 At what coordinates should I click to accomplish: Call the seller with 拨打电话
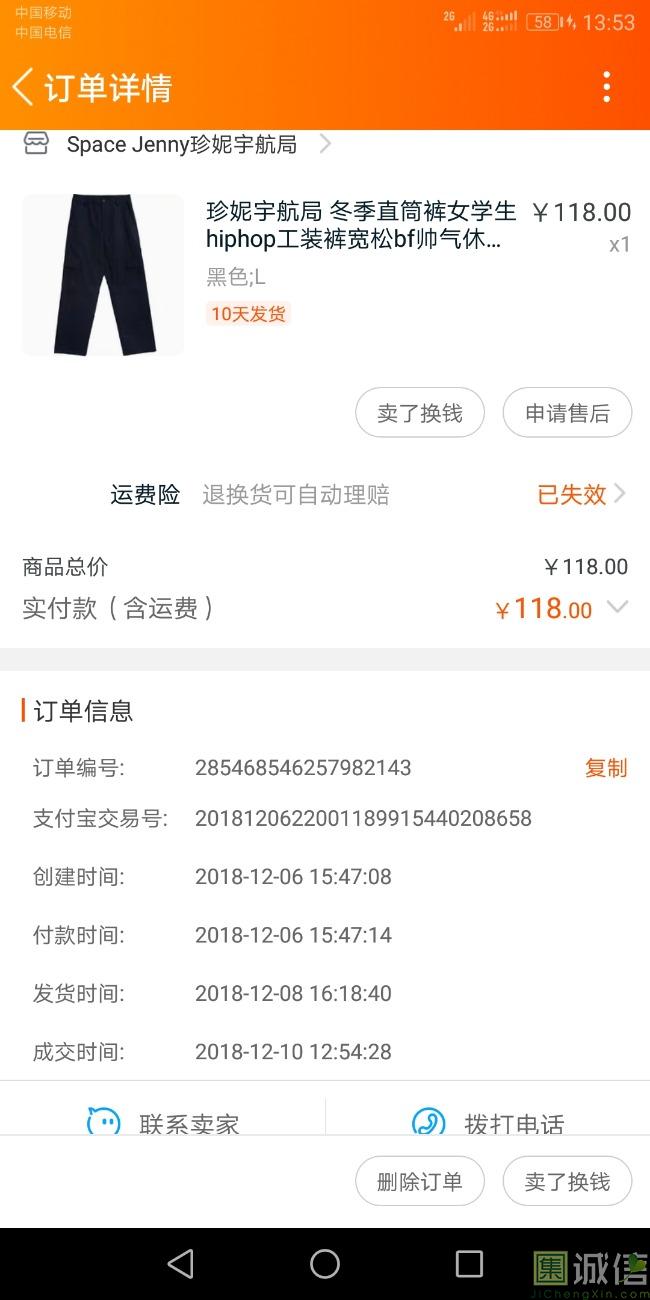[x=488, y=1122]
